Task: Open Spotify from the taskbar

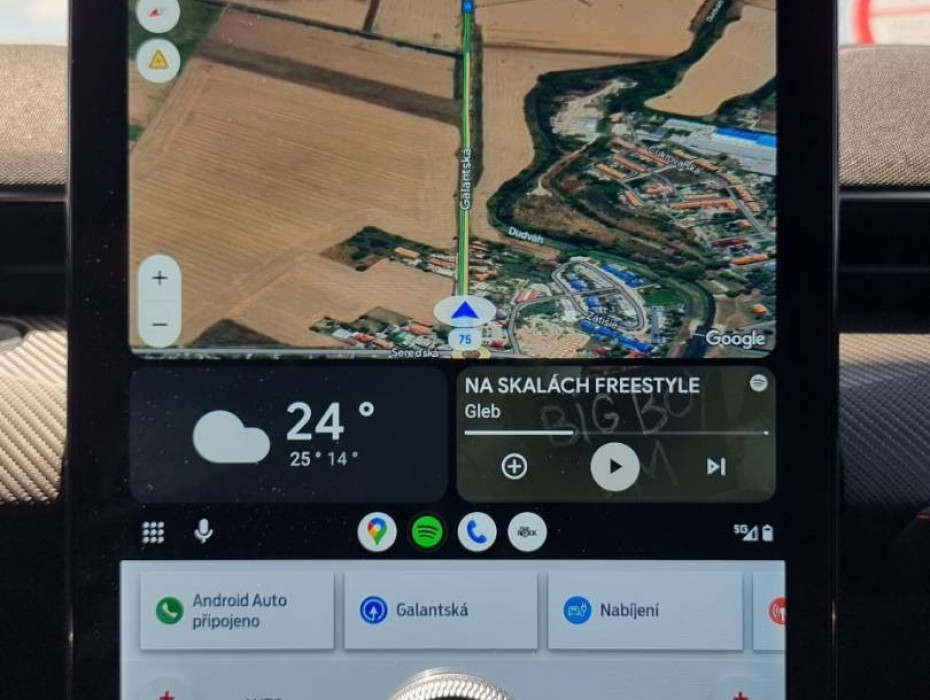Action: (x=427, y=532)
